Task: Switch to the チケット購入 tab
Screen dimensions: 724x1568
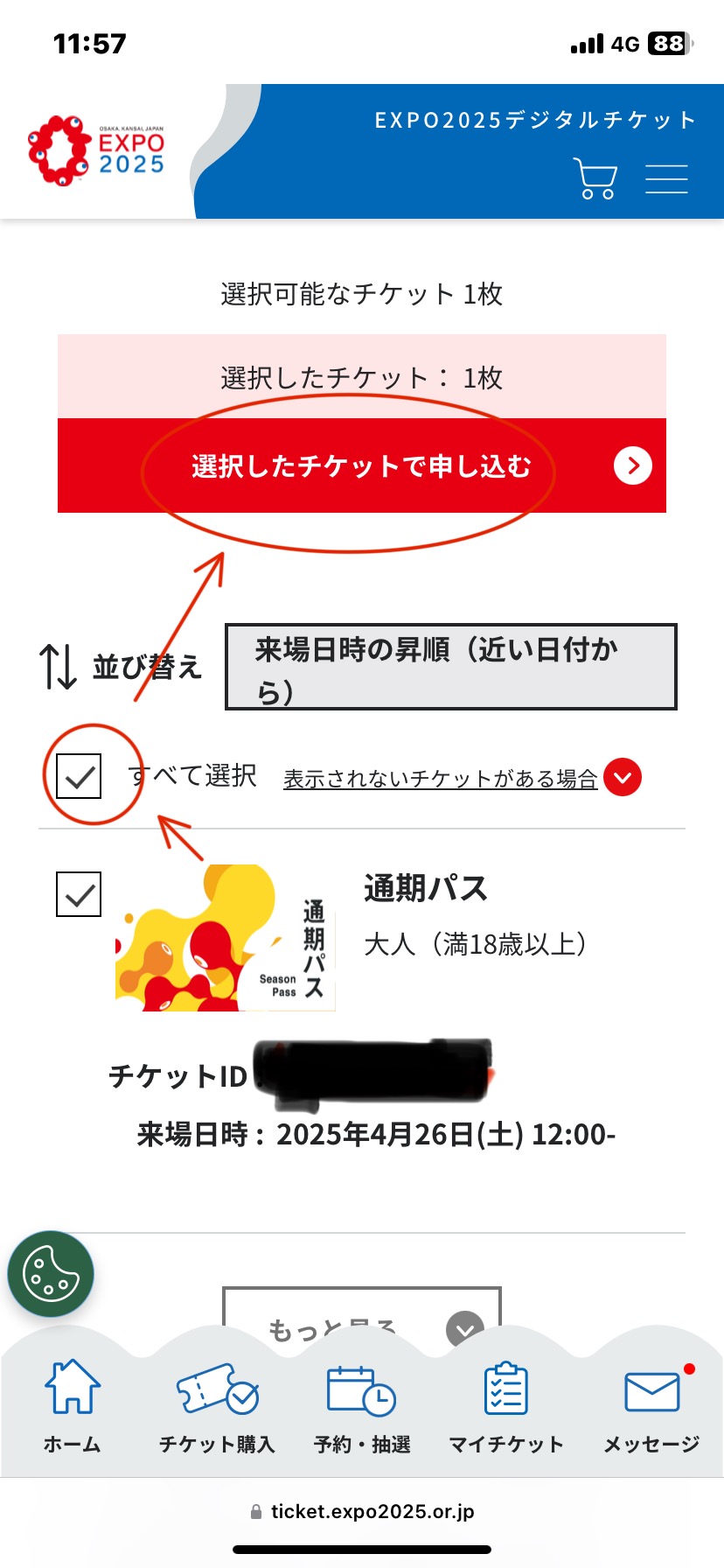Action: [x=217, y=1405]
